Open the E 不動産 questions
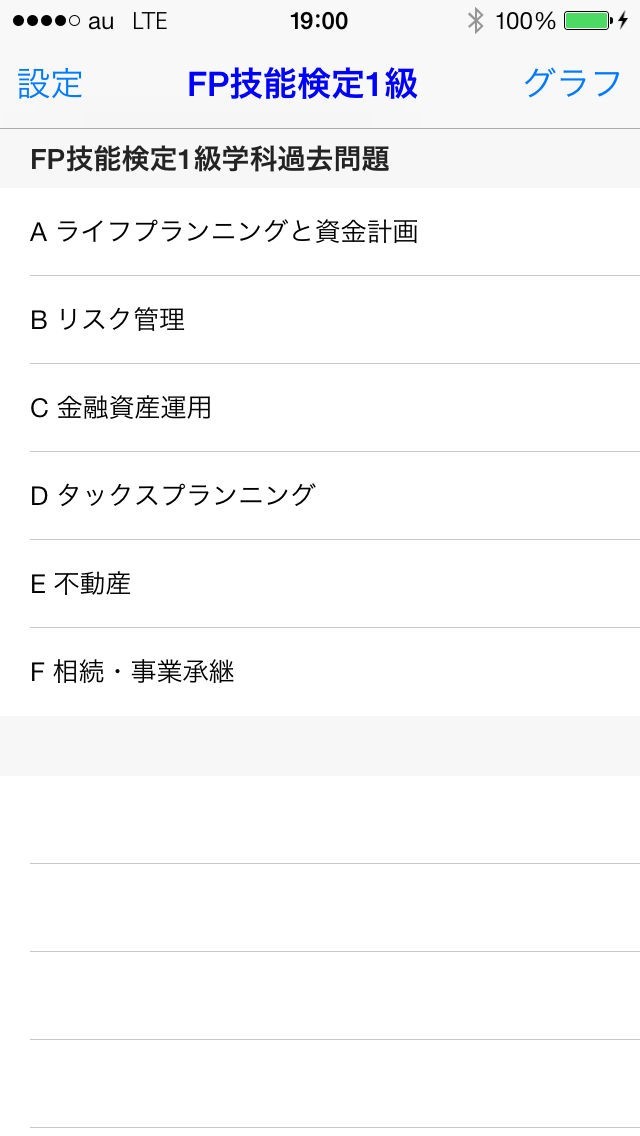 320,584
